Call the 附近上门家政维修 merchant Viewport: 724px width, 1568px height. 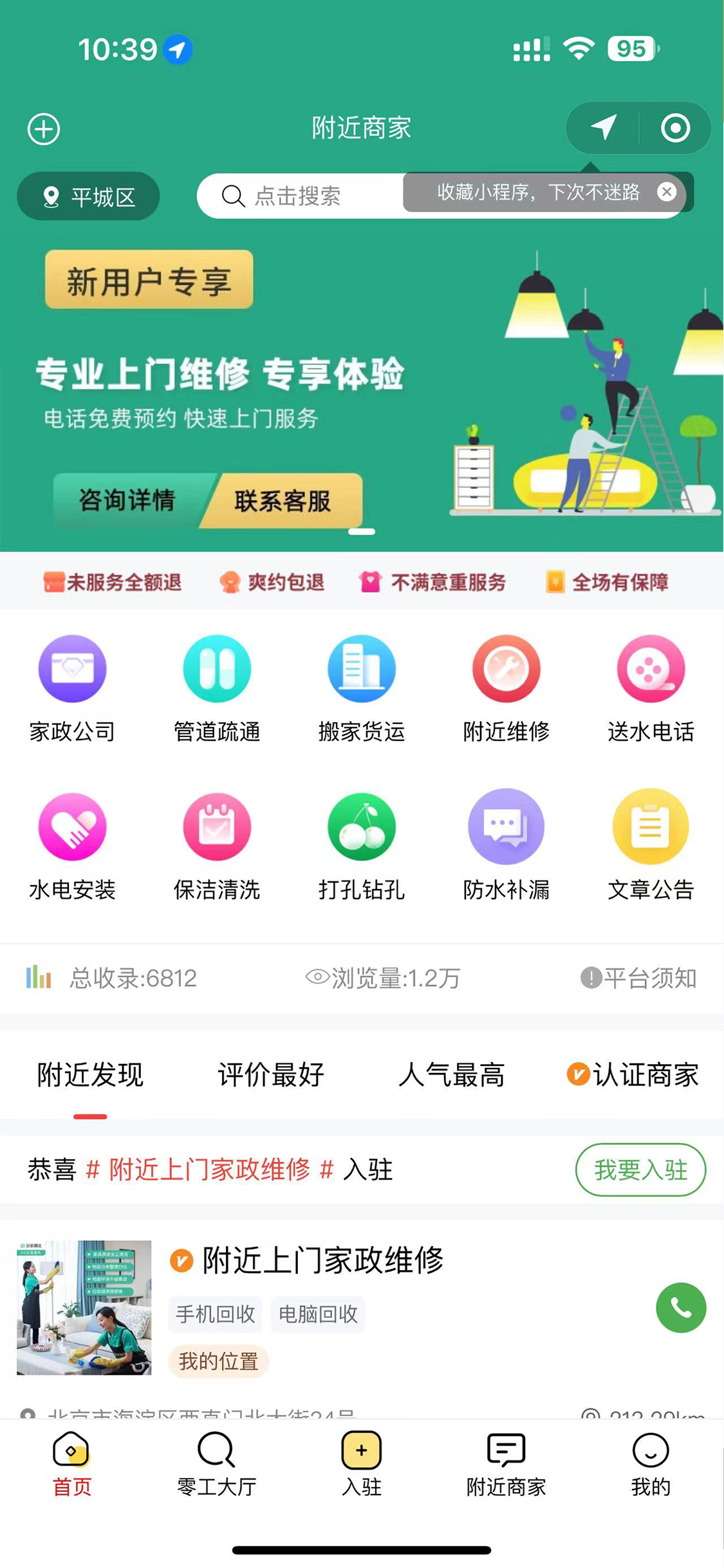(x=681, y=1308)
